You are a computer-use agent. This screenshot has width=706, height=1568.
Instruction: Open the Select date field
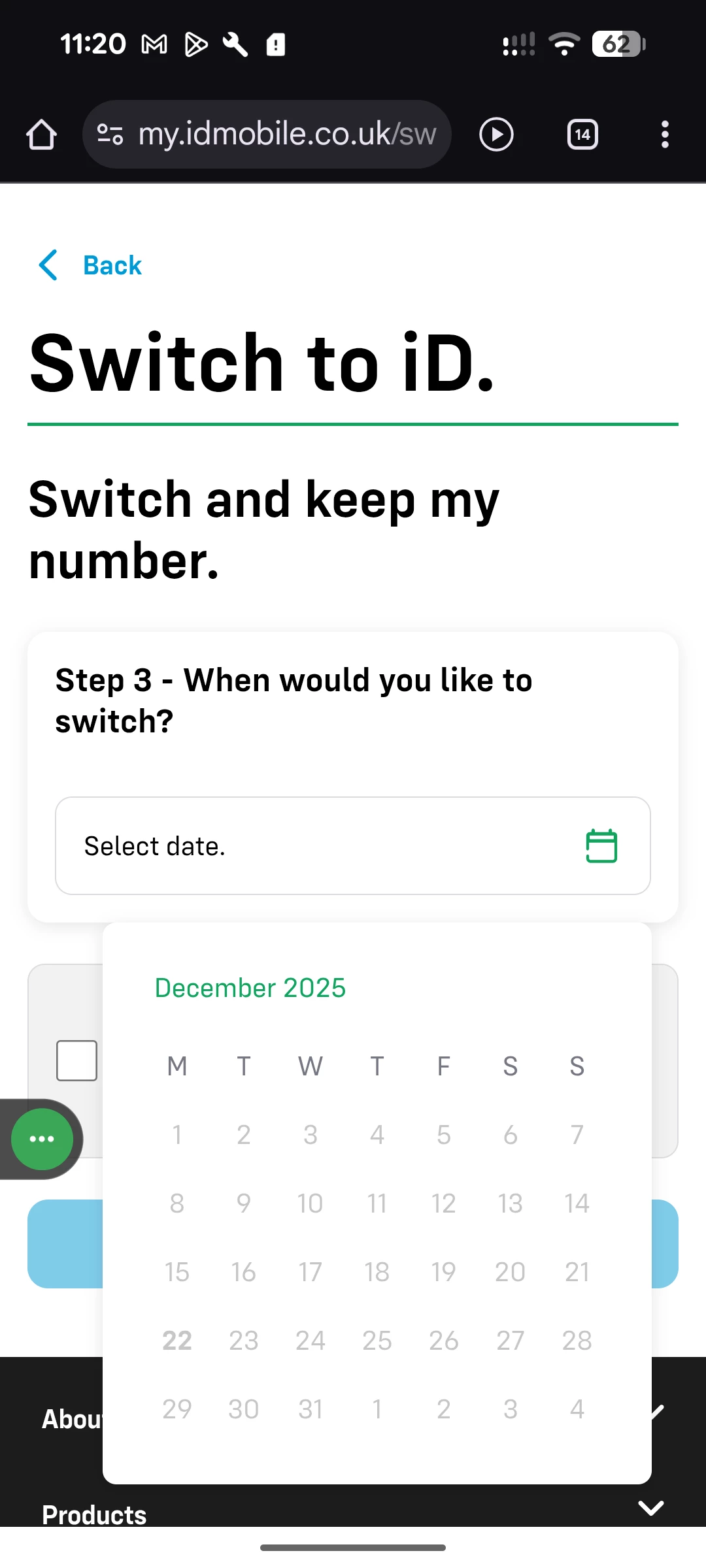[x=314, y=846]
